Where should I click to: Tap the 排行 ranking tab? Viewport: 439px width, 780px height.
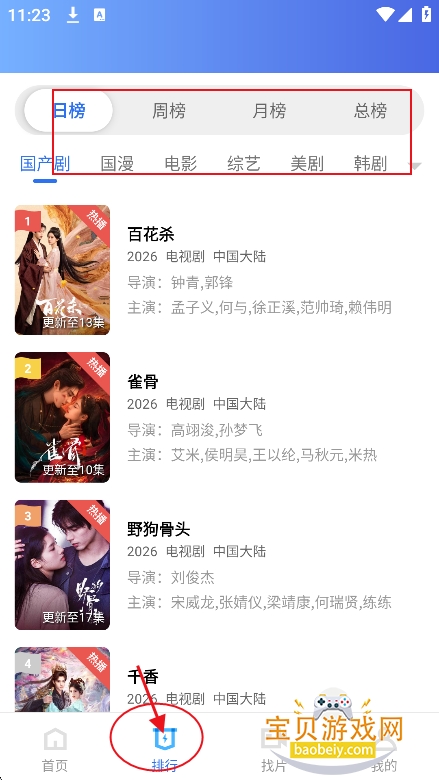(165, 750)
